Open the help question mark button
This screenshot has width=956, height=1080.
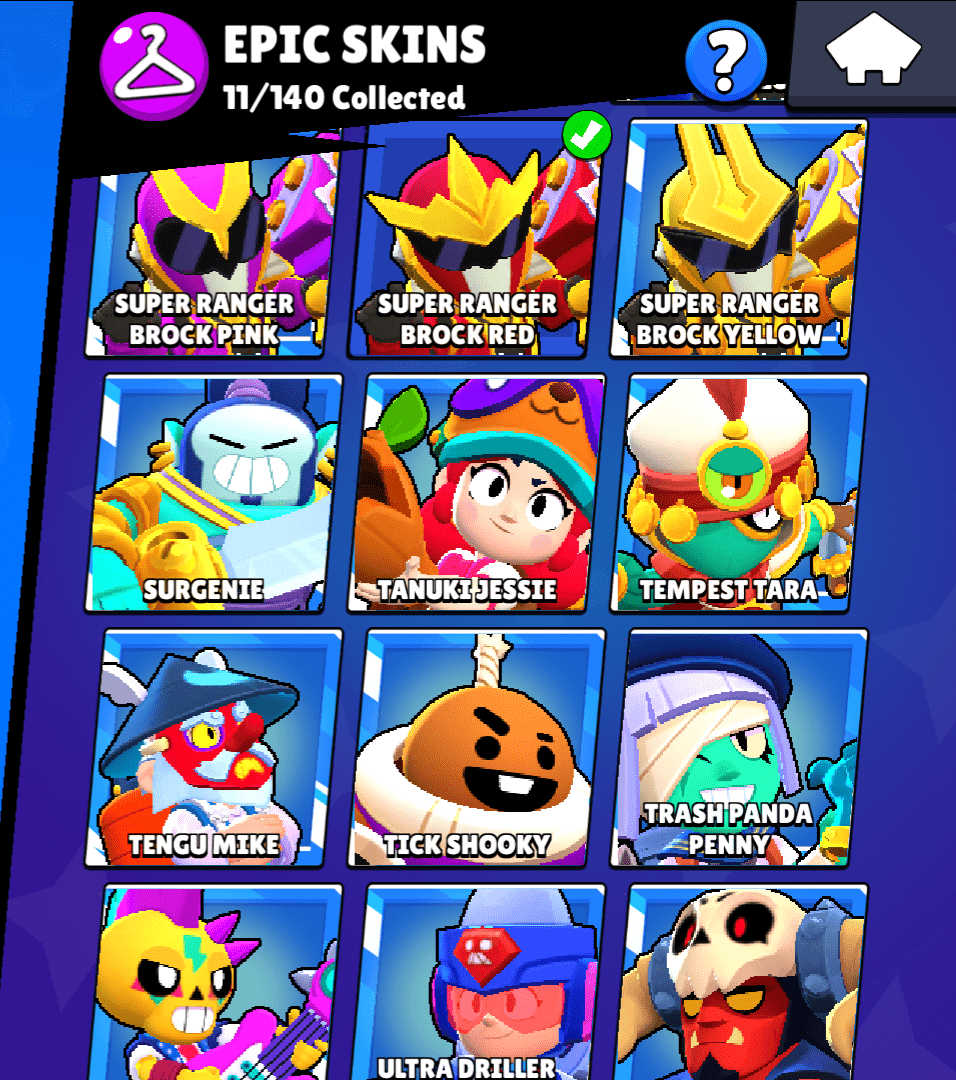pos(725,62)
